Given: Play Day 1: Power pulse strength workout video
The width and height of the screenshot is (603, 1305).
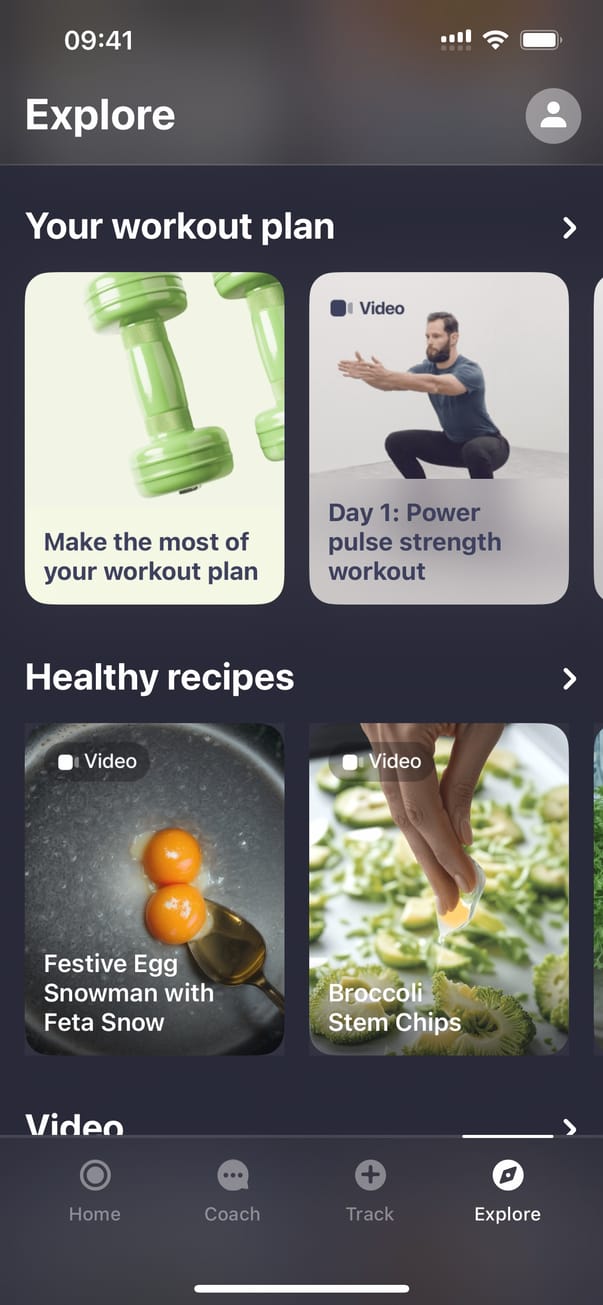Looking at the screenshot, I should pyautogui.click(x=438, y=438).
